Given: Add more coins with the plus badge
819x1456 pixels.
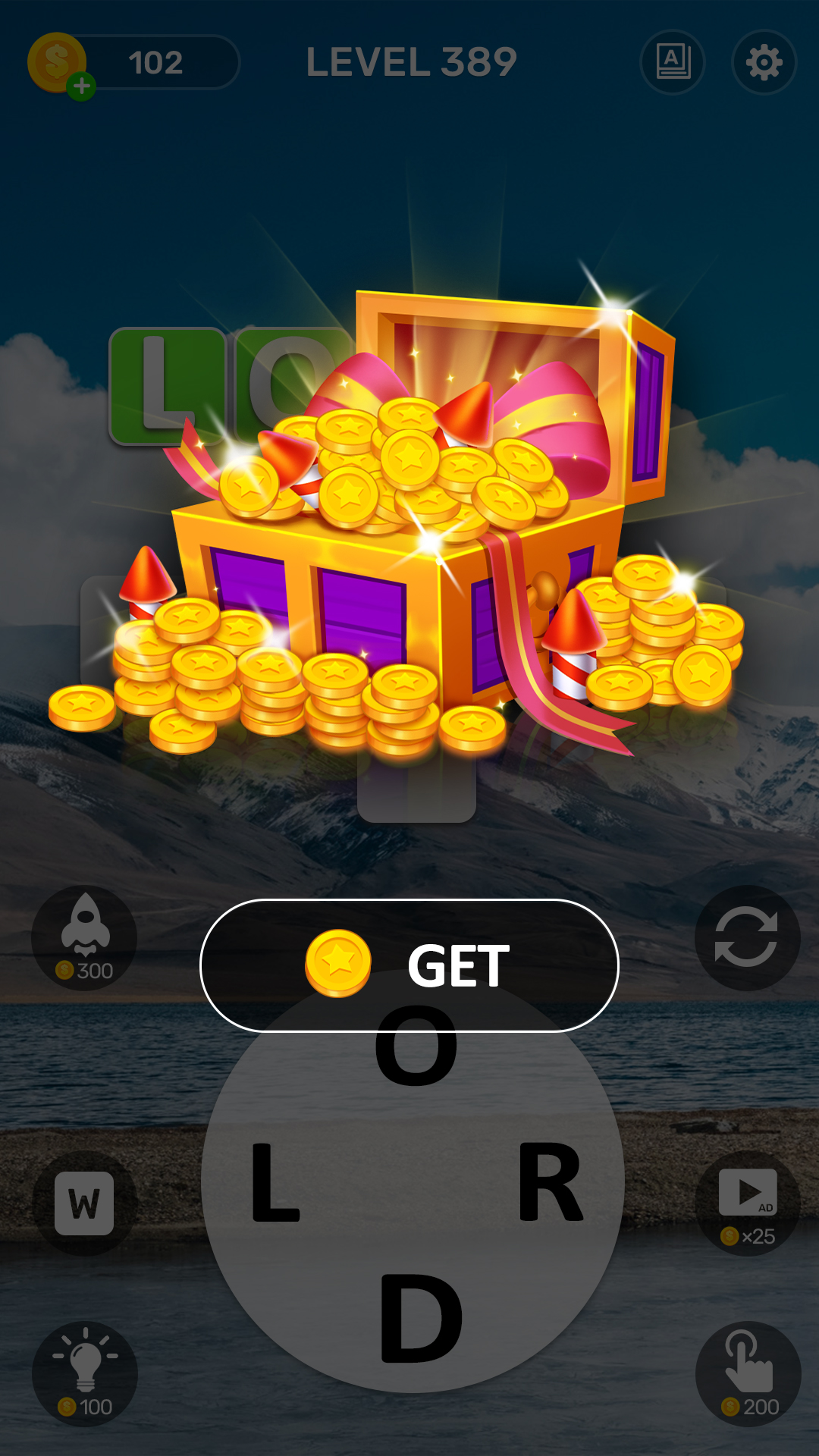Looking at the screenshot, I should [81, 86].
